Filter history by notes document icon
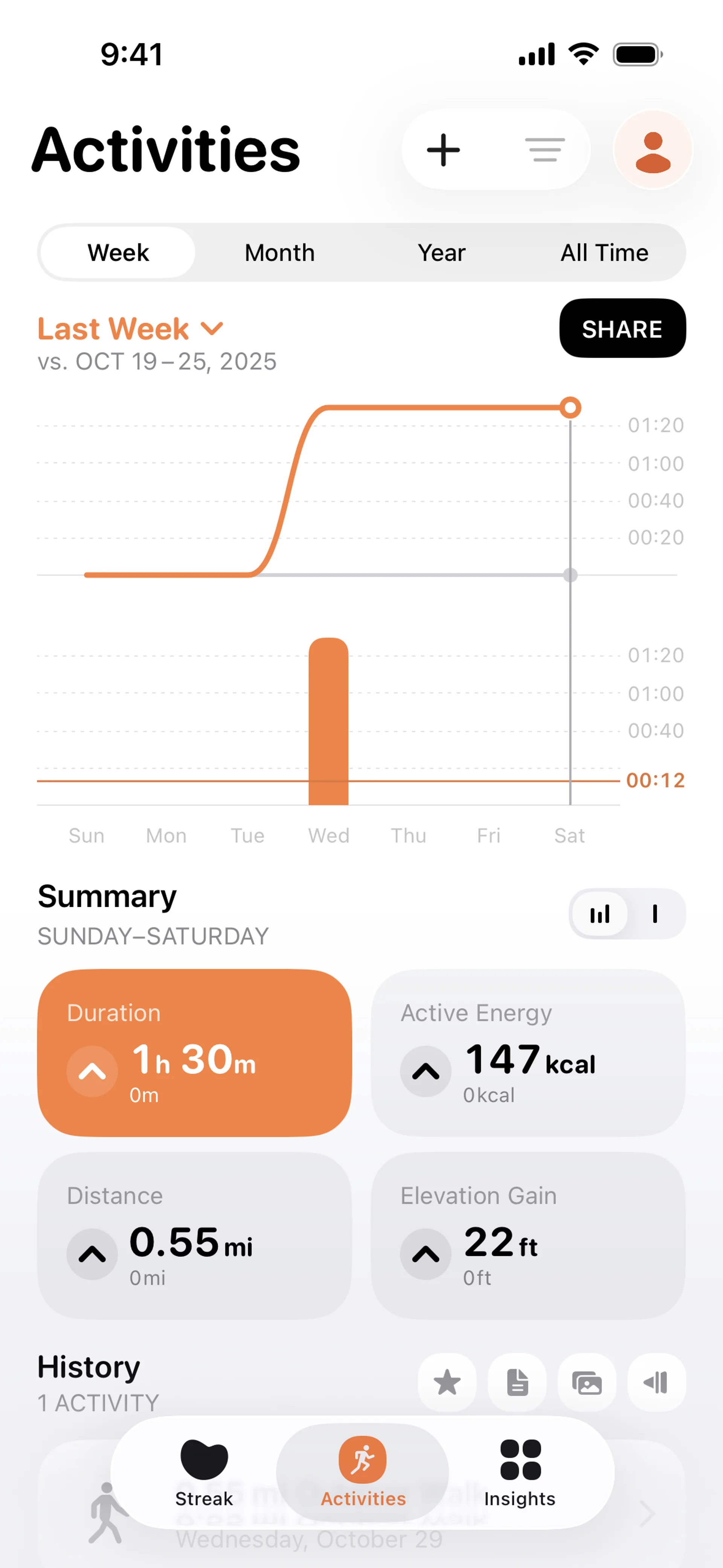This screenshot has width=723, height=1568. coord(517,1382)
